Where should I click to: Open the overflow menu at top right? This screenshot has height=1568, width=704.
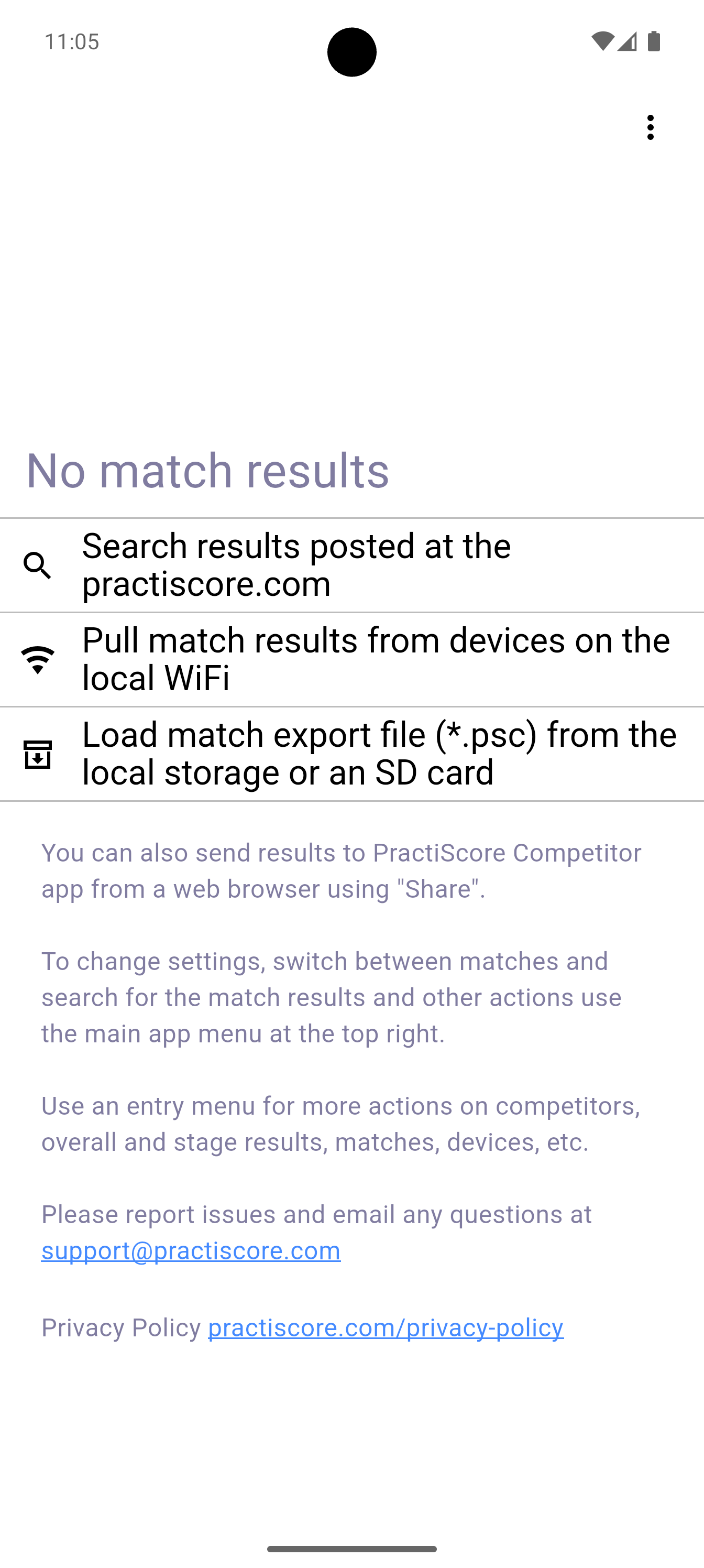pos(650,127)
